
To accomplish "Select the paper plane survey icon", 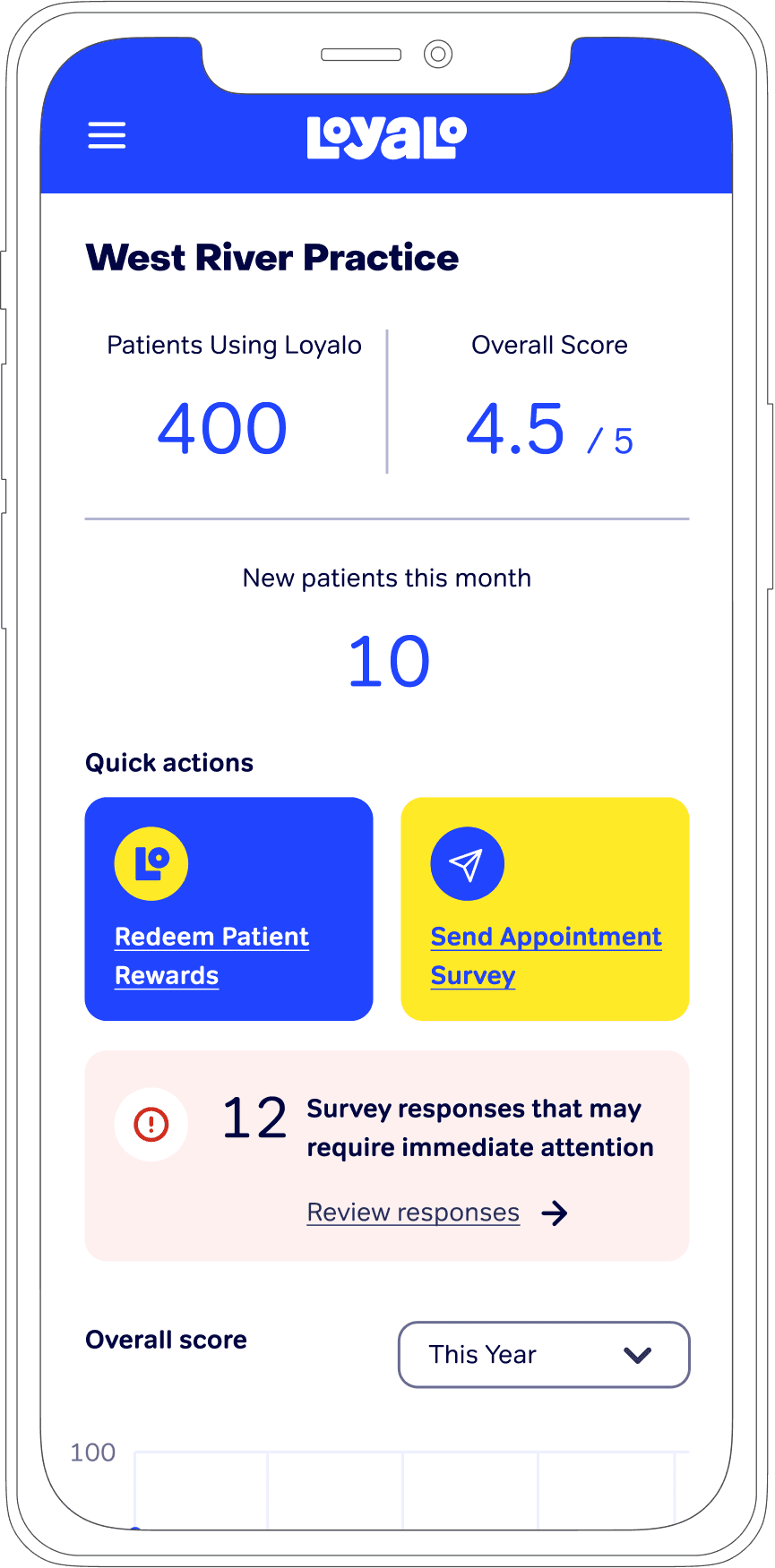I will 467,862.
